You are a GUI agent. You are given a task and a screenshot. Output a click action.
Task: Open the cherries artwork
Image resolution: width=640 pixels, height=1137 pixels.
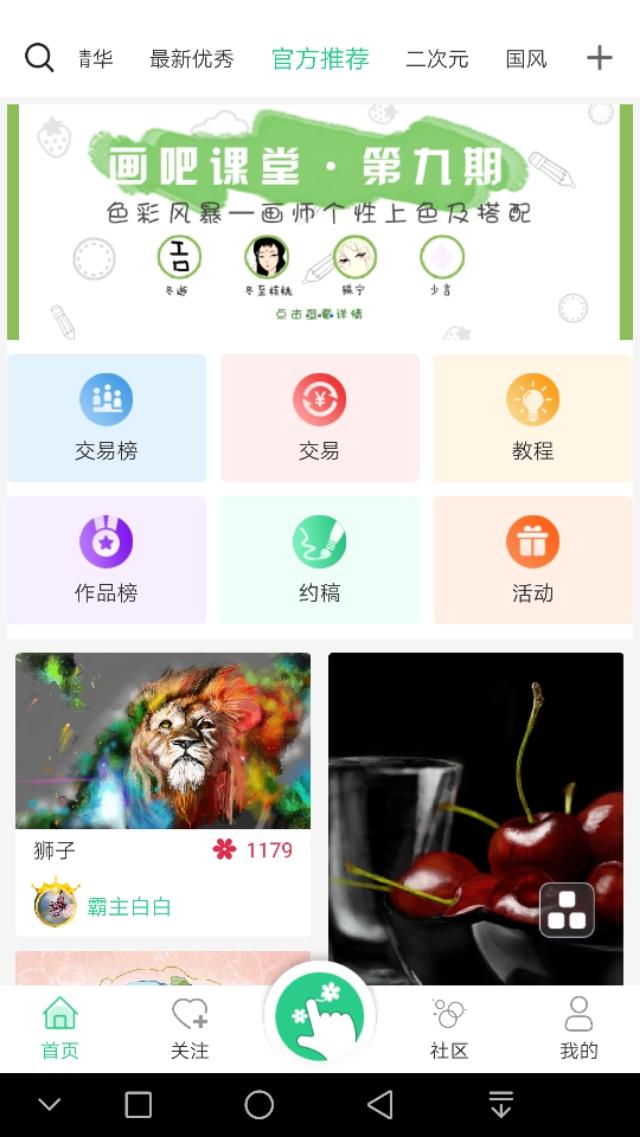click(475, 819)
